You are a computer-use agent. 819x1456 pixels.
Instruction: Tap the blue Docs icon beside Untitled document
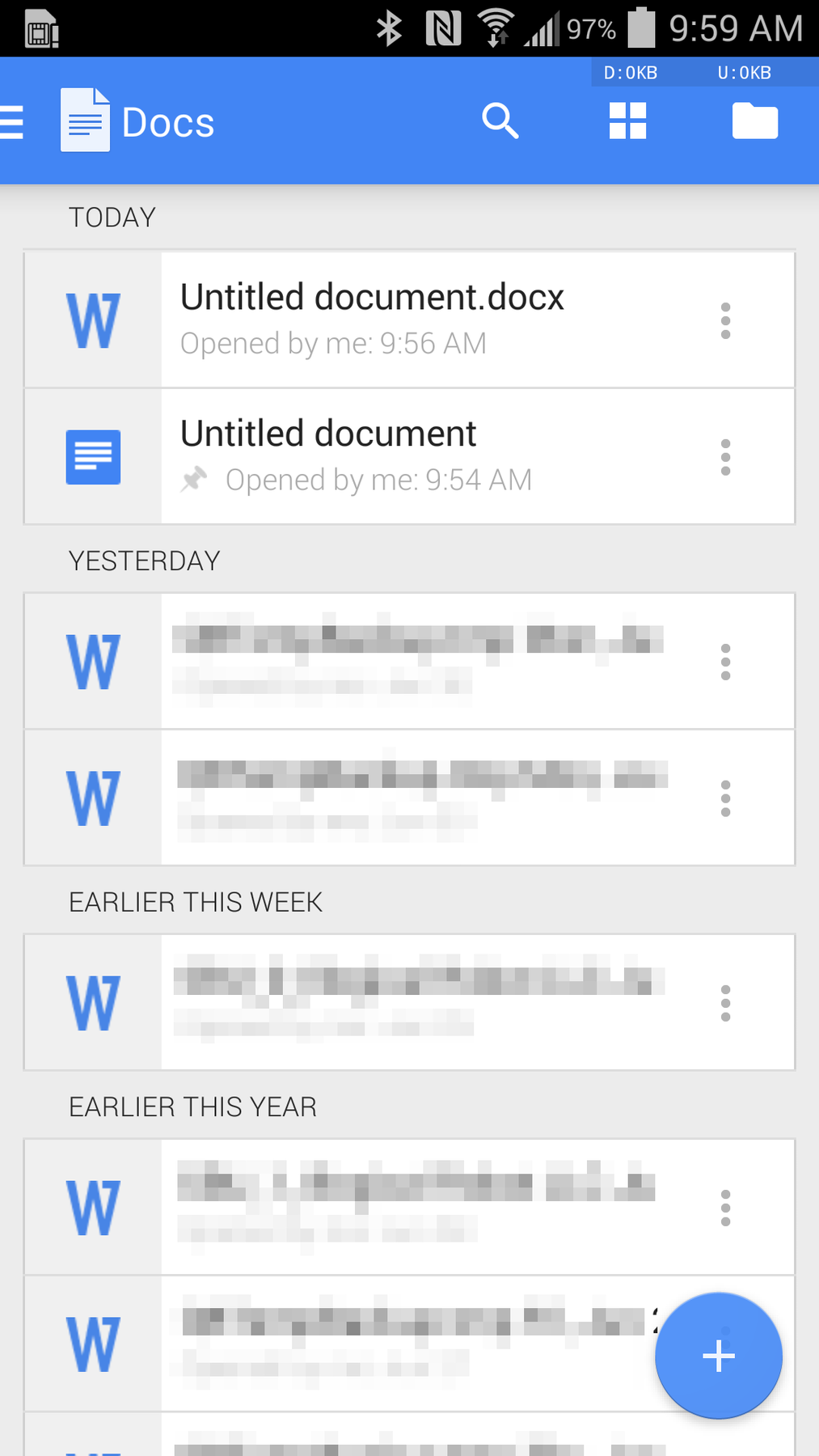[93, 457]
